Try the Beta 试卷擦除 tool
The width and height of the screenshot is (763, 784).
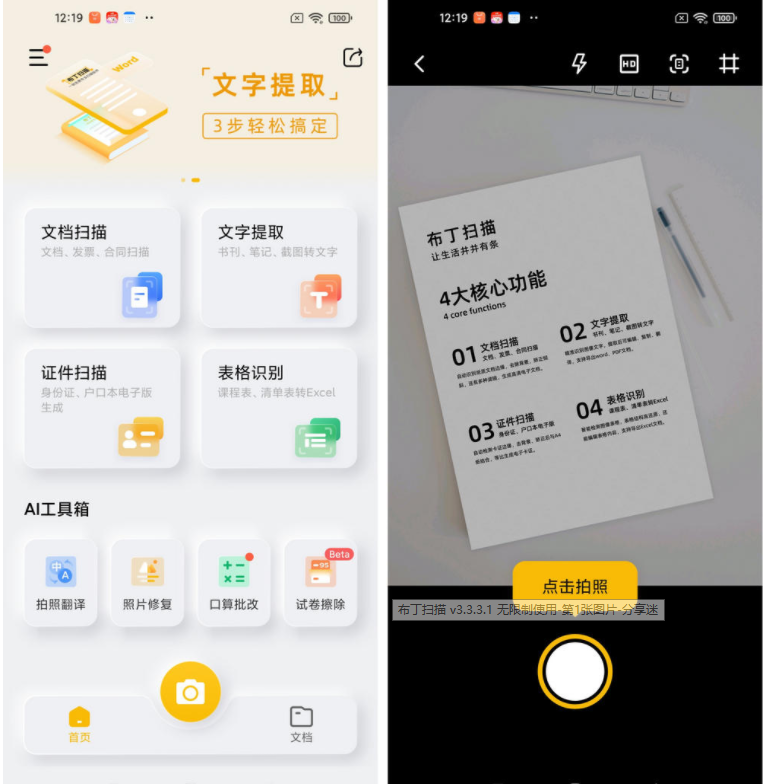coord(320,583)
